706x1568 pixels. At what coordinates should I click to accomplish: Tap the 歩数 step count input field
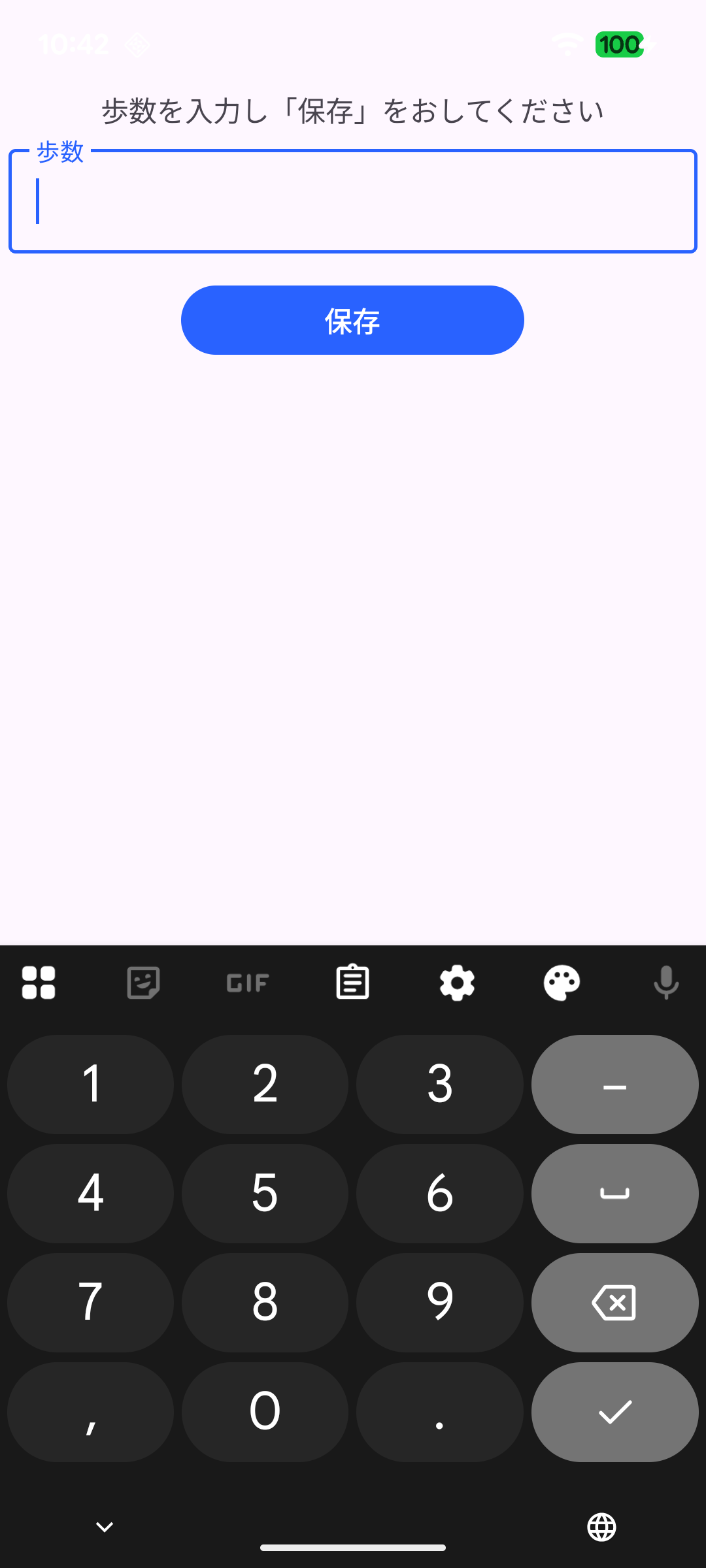click(353, 201)
